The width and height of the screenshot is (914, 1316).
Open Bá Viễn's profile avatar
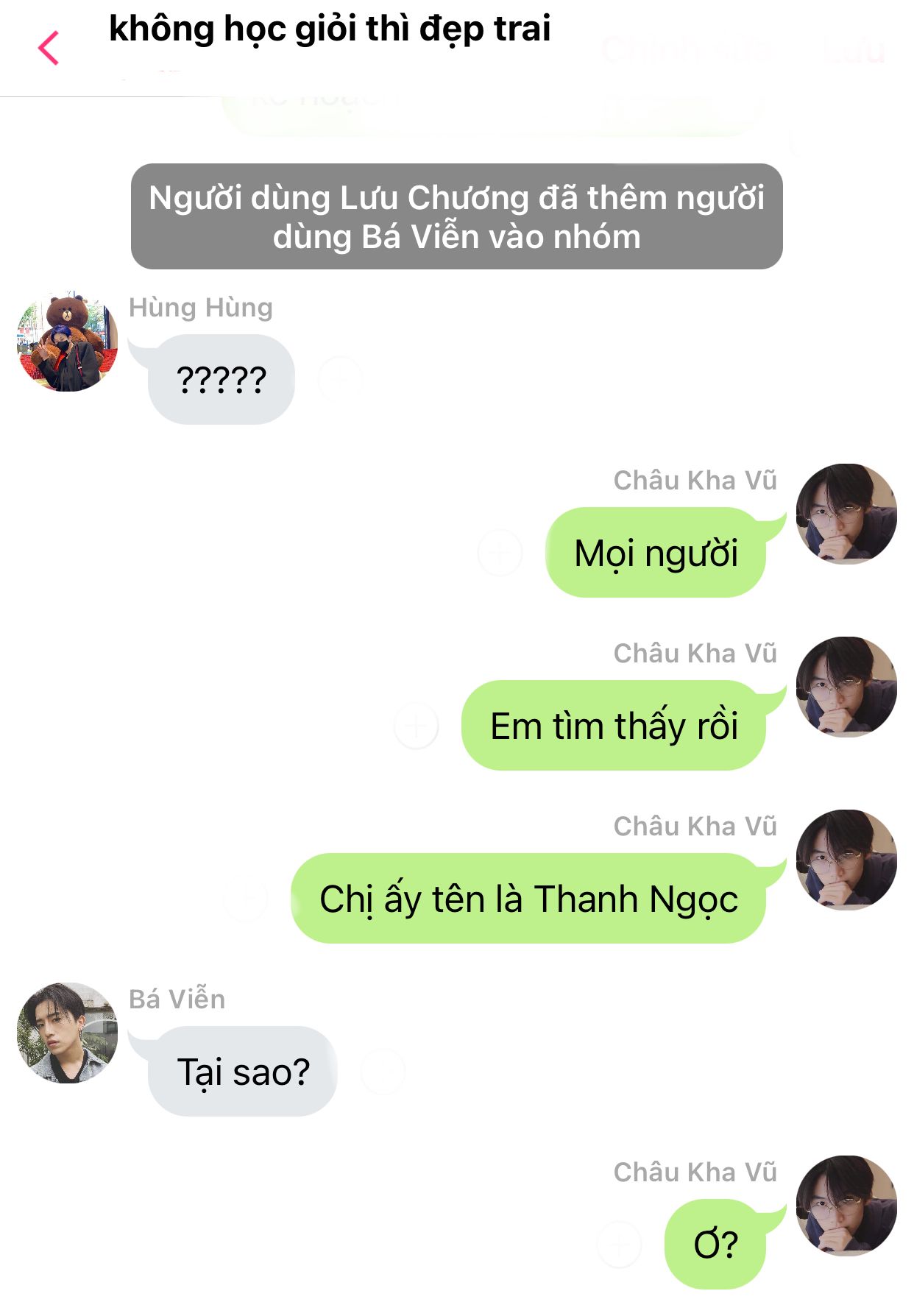click(67, 1033)
